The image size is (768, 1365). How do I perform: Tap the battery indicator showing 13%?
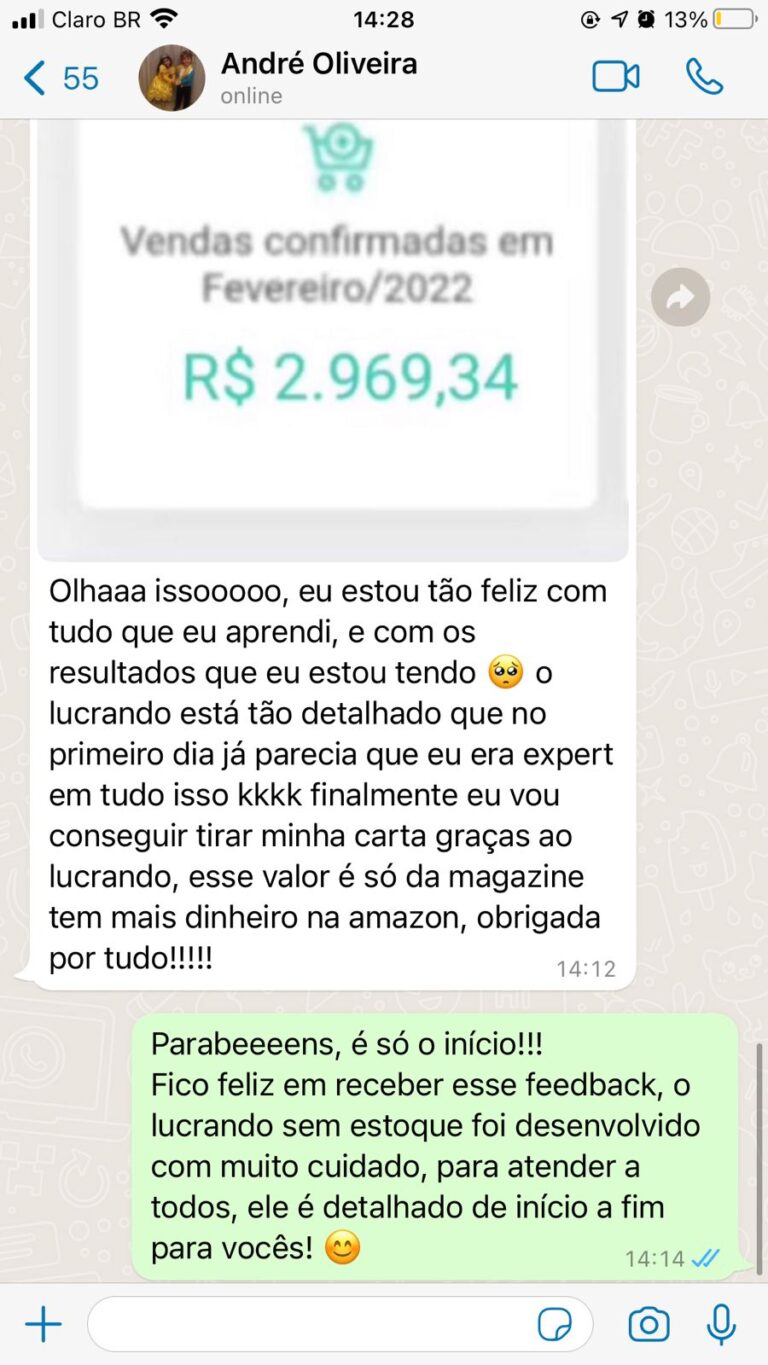pos(716,17)
